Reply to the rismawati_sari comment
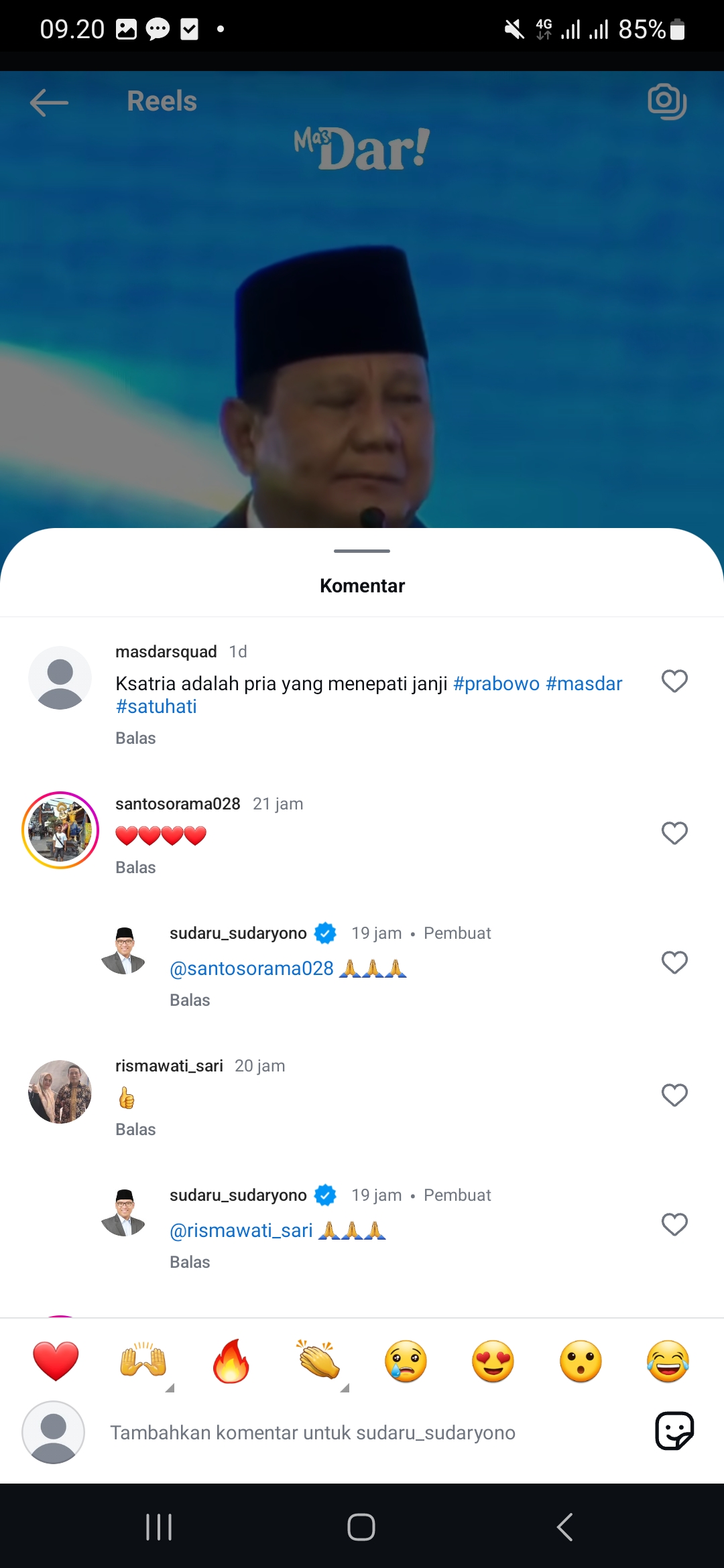The height and width of the screenshot is (1568, 724). (135, 1129)
